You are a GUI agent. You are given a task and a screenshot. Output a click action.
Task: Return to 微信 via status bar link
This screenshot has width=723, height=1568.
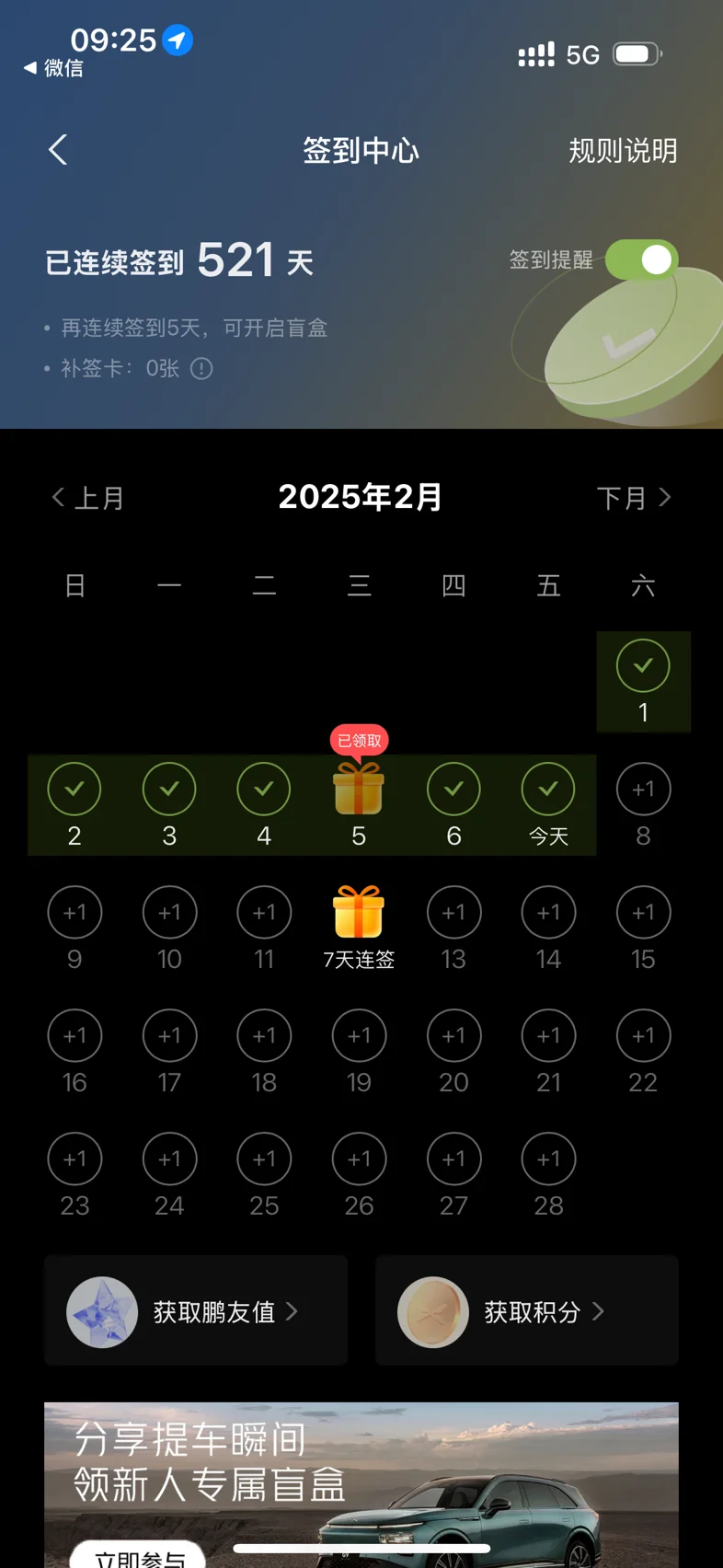pos(53,68)
